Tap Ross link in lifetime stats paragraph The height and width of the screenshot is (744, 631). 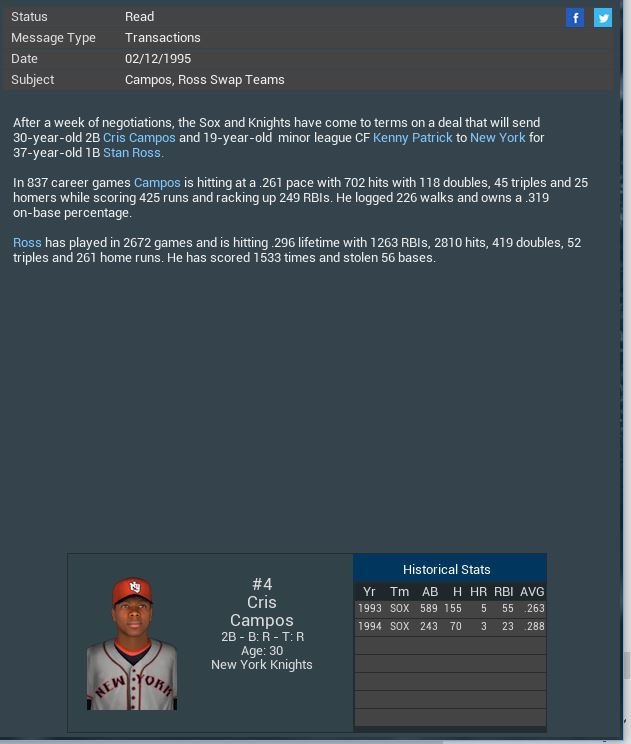[x=27, y=243]
